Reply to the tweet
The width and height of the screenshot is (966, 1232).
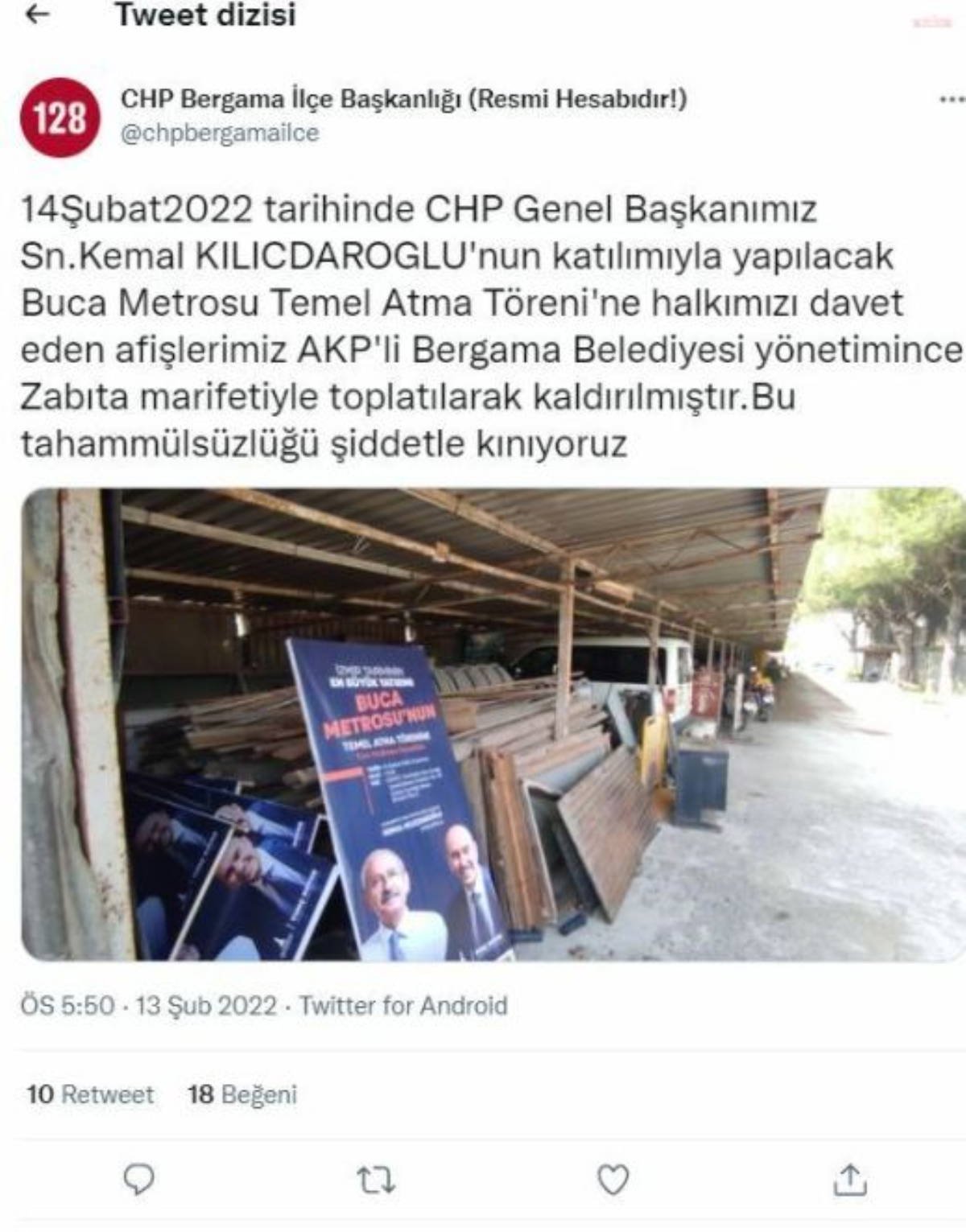click(138, 1180)
